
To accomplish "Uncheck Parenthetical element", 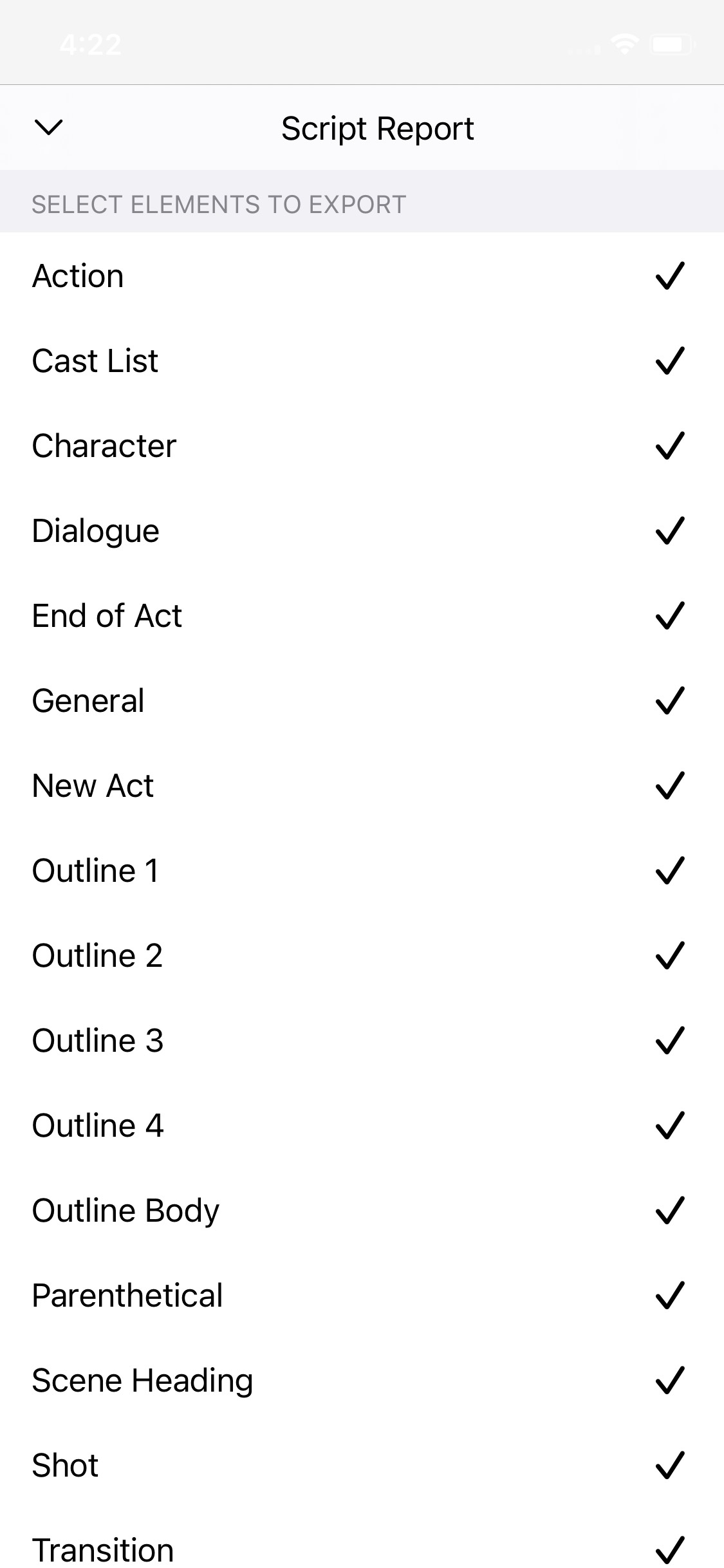I will 362,1295.
